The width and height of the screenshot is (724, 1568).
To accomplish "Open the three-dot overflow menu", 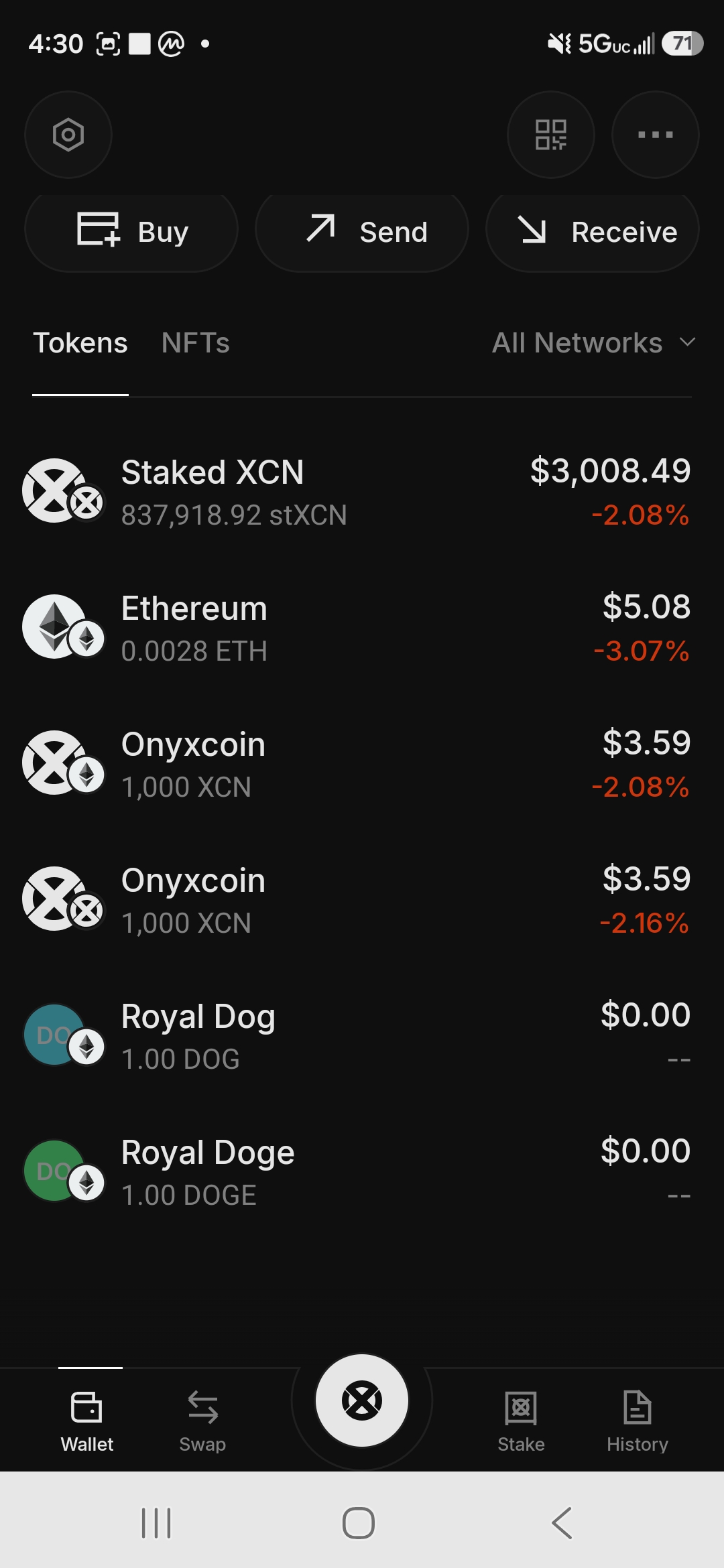I will [656, 135].
